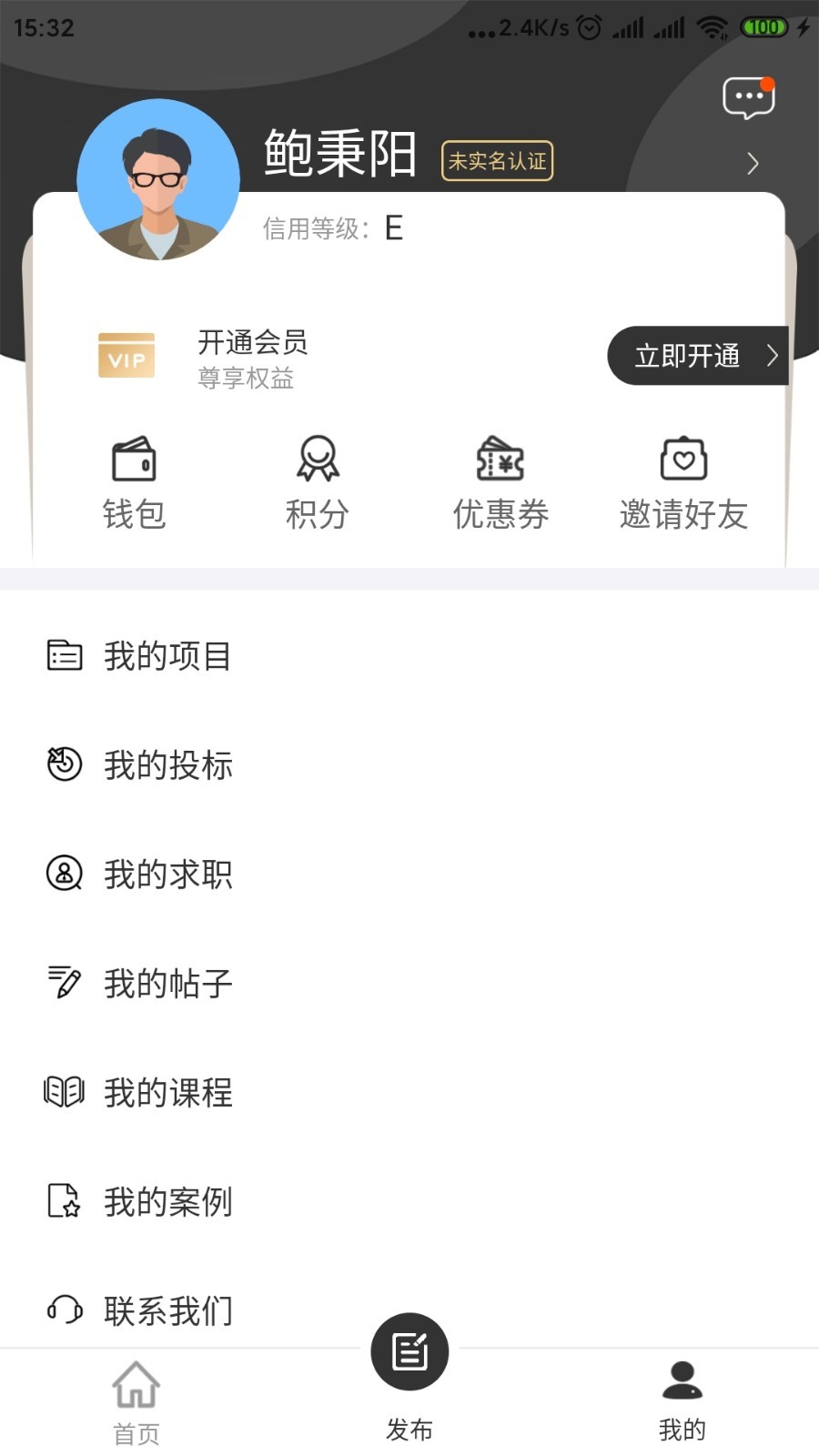Tap the user avatar picture
Screen dimensions: 819x1456
tap(159, 178)
